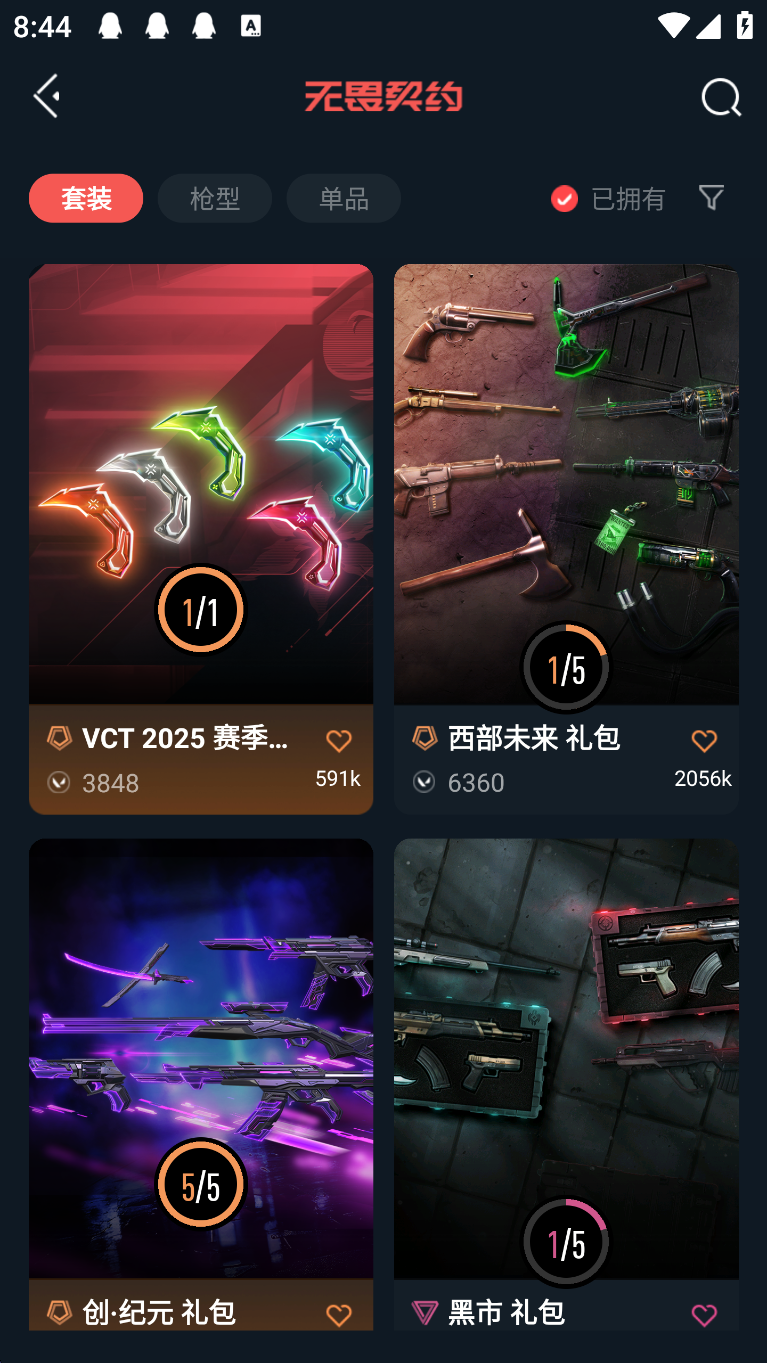Switch to the 单品 tab

[343, 198]
